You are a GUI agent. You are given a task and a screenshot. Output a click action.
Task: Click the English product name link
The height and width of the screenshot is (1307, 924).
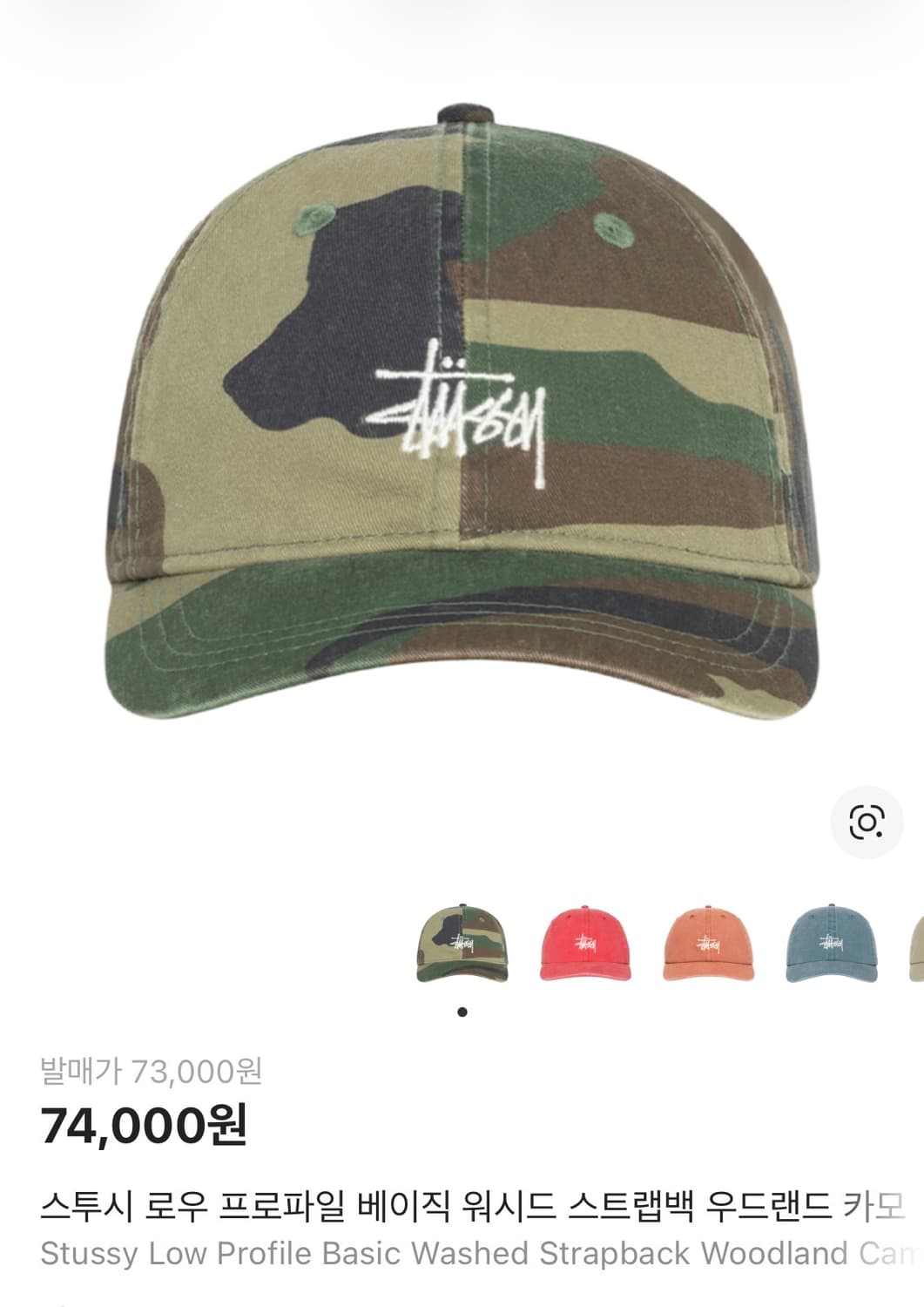[462, 1252]
